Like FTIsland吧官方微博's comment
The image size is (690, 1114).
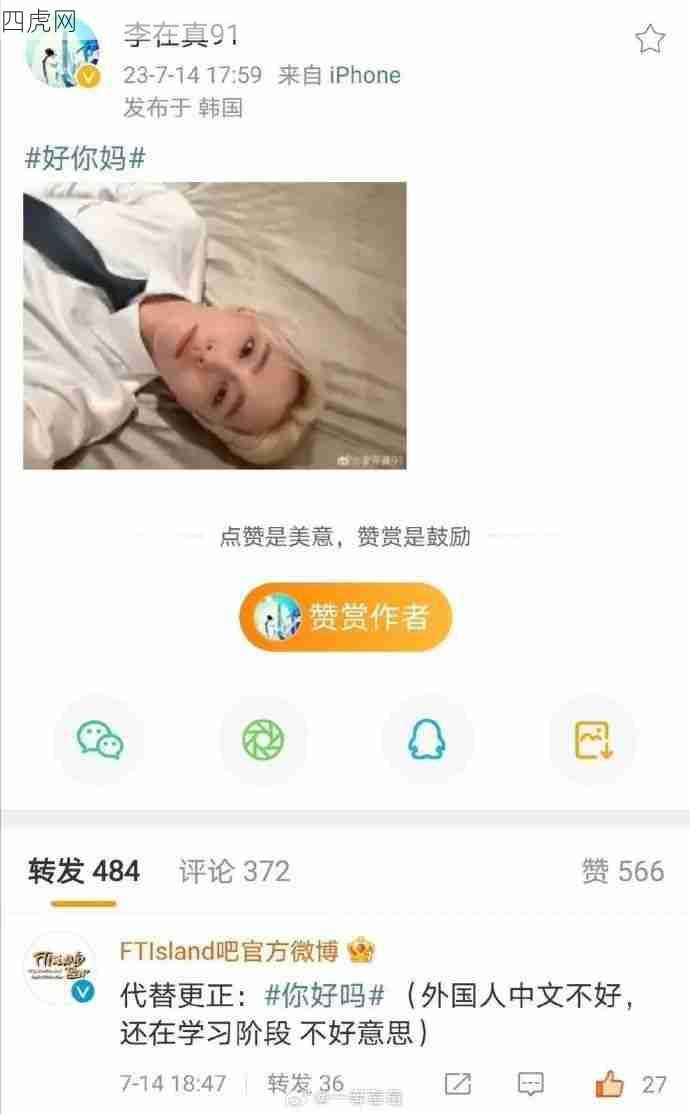click(x=609, y=1083)
